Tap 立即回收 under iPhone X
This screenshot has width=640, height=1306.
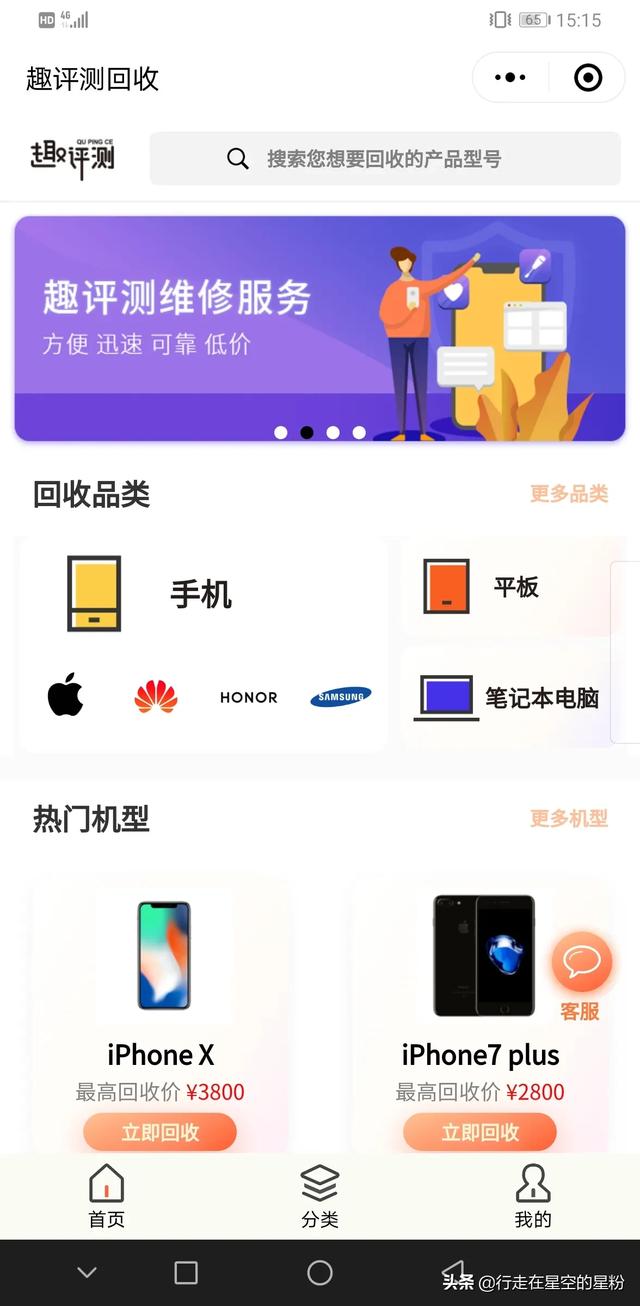tap(160, 1132)
